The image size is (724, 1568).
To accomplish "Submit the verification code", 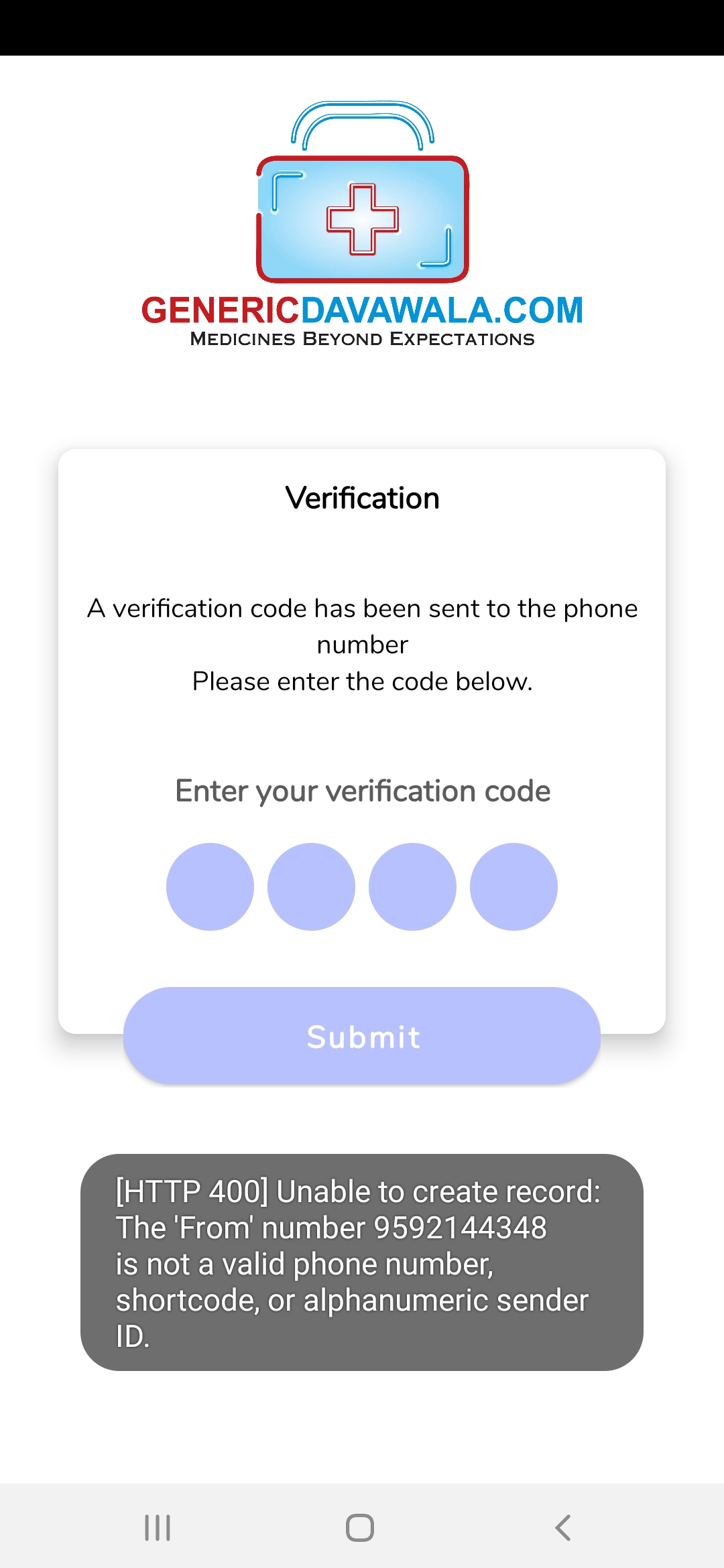I will coord(362,1036).
